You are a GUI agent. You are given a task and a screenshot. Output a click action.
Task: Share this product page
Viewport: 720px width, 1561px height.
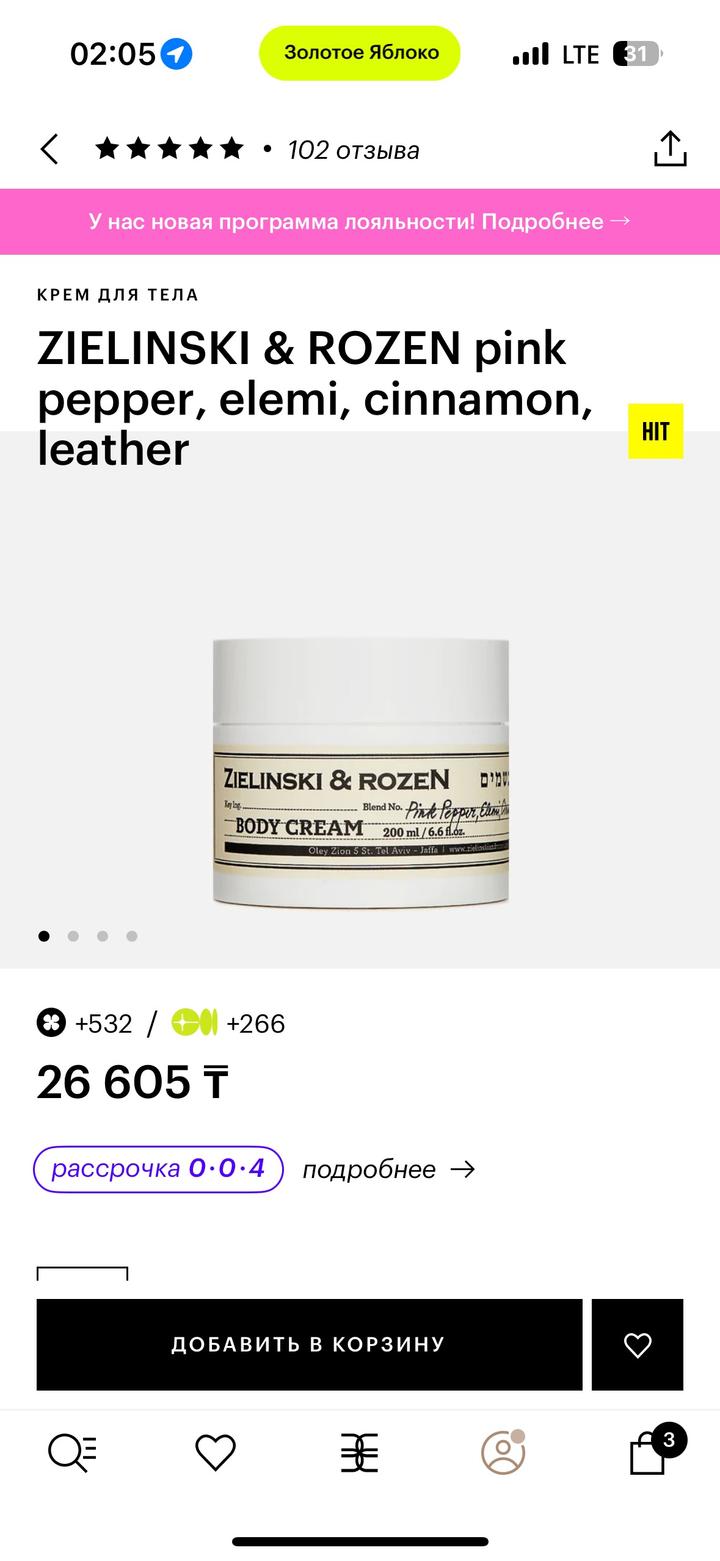coord(669,149)
